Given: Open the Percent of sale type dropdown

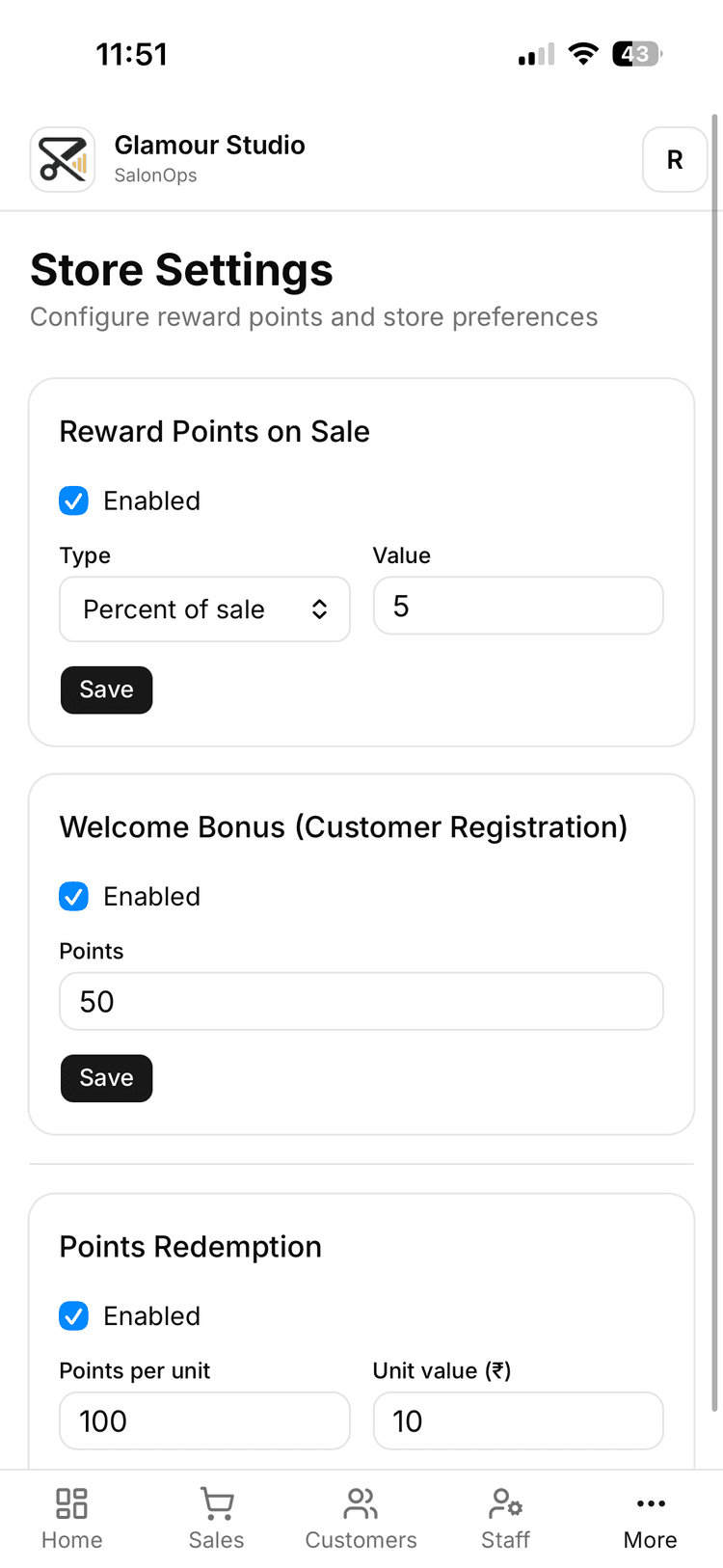Looking at the screenshot, I should (x=204, y=608).
